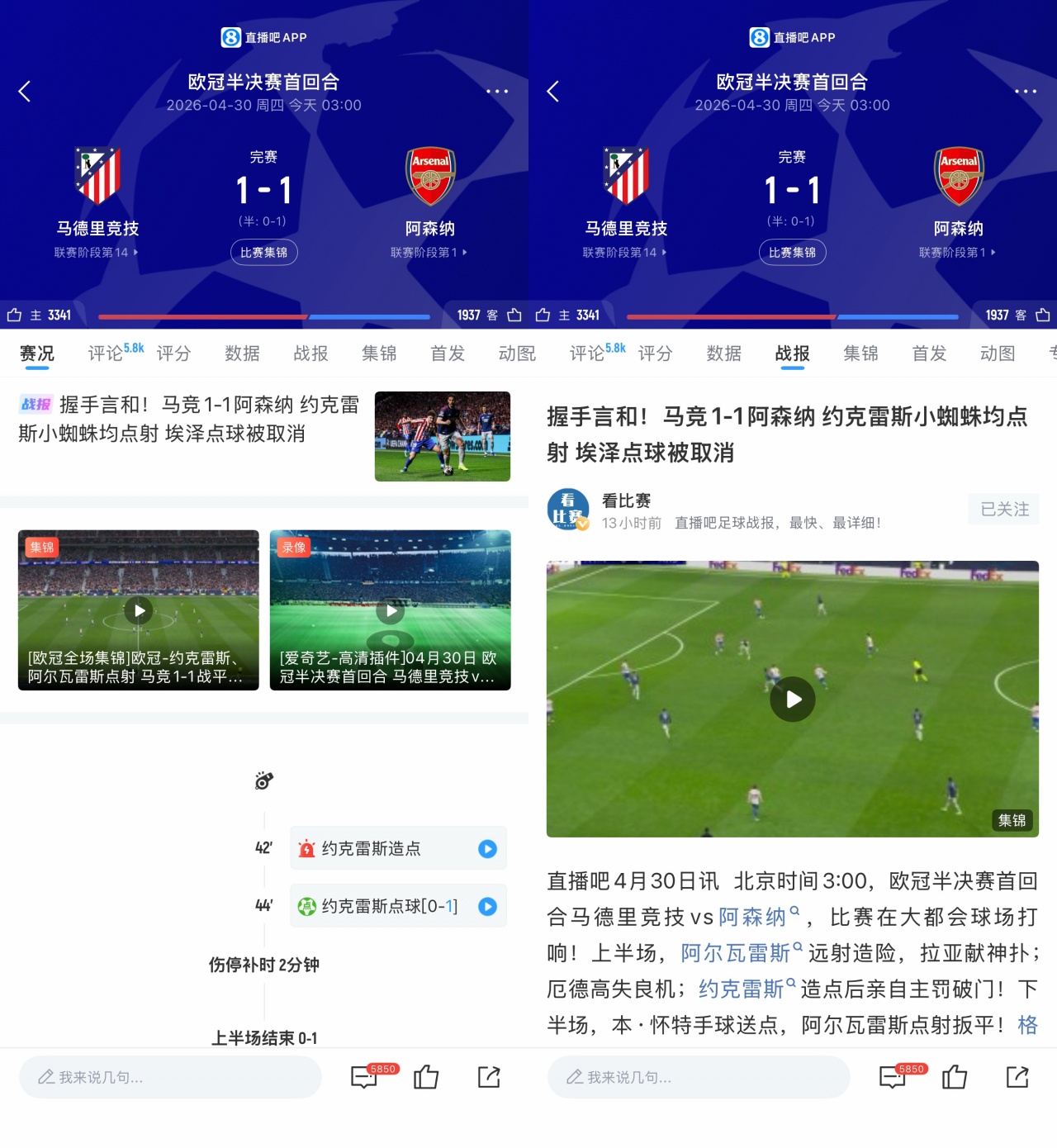
Task: Follow the 阿尔瓦雷斯 link in the article
Action: [x=735, y=953]
